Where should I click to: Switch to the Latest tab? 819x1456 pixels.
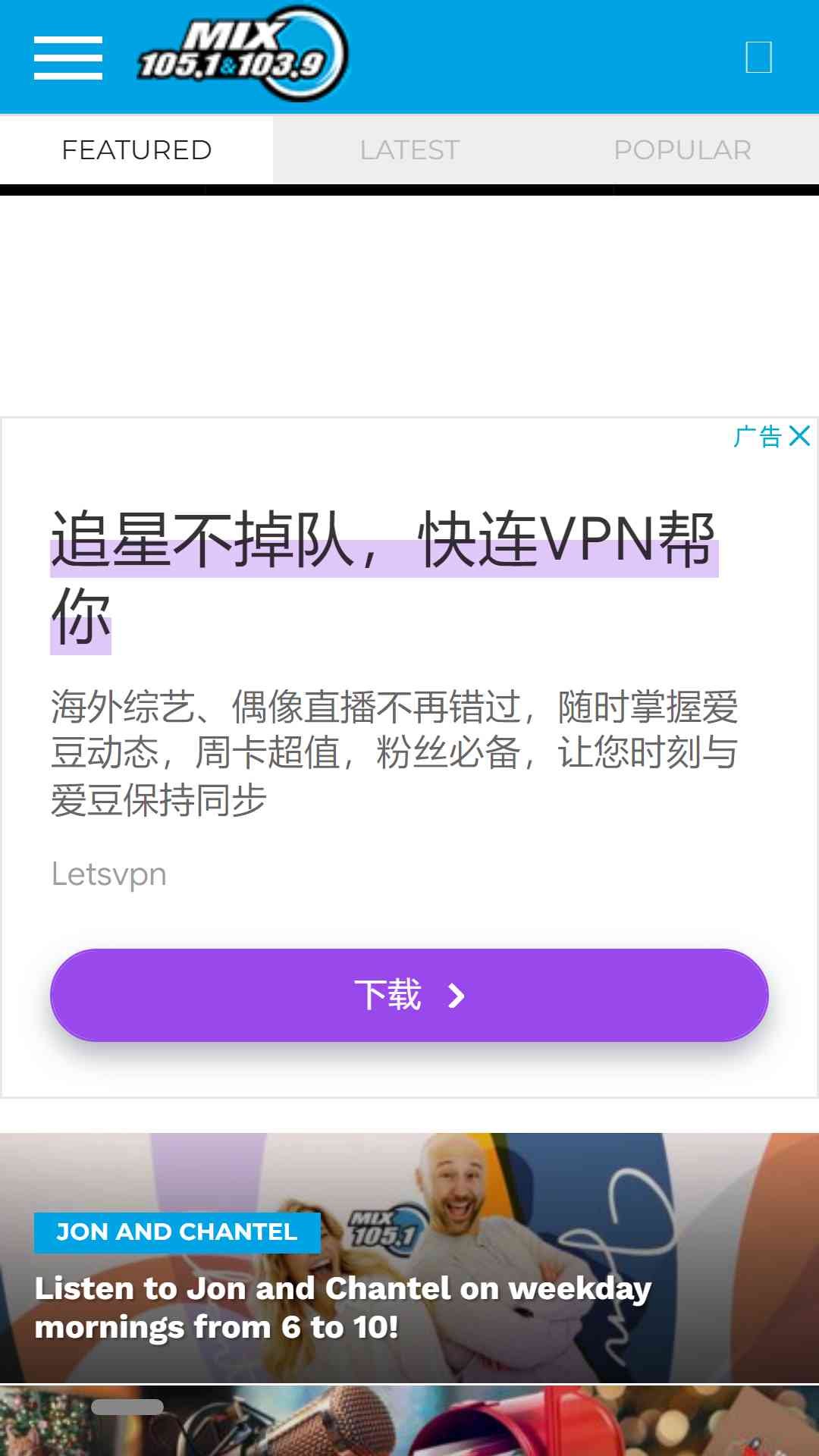409,149
